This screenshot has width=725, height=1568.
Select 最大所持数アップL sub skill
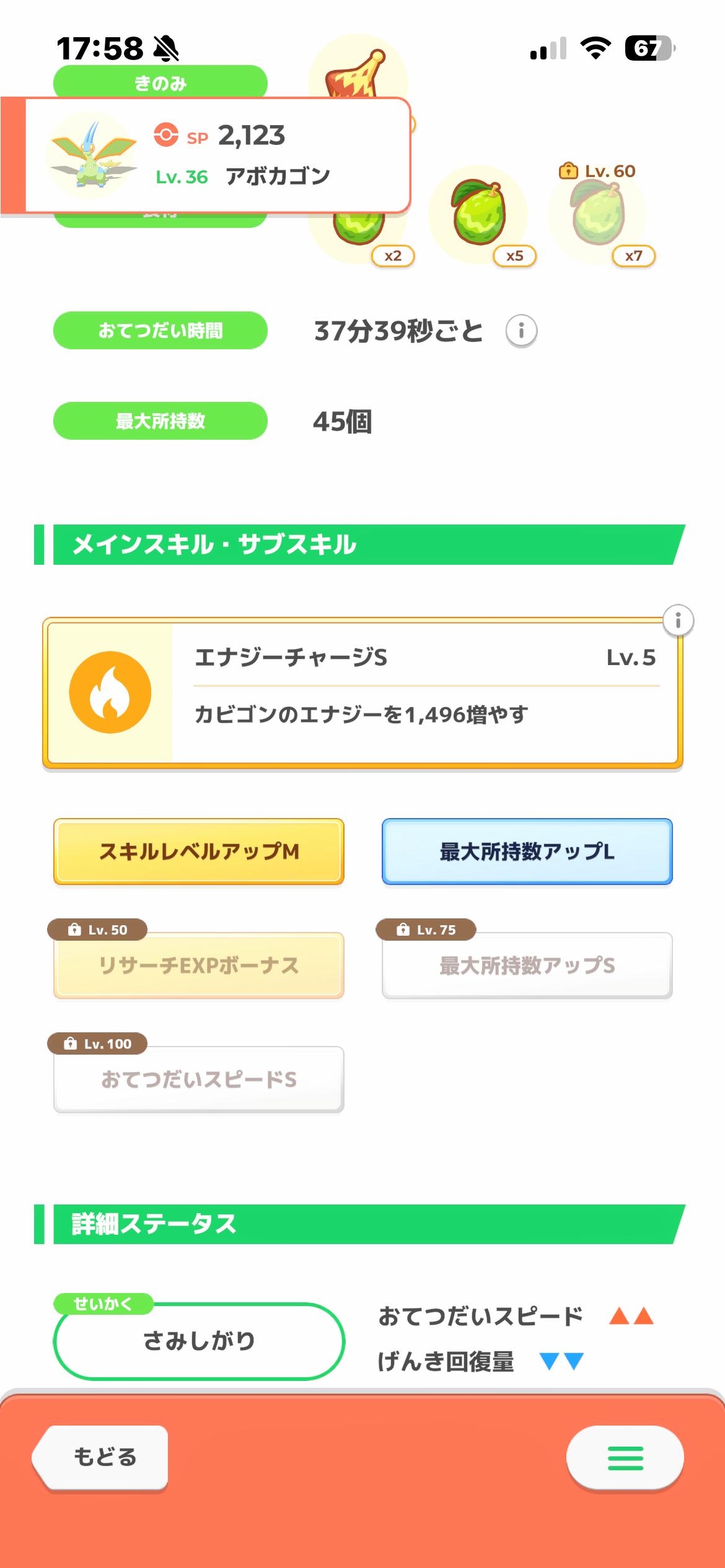pos(527,852)
